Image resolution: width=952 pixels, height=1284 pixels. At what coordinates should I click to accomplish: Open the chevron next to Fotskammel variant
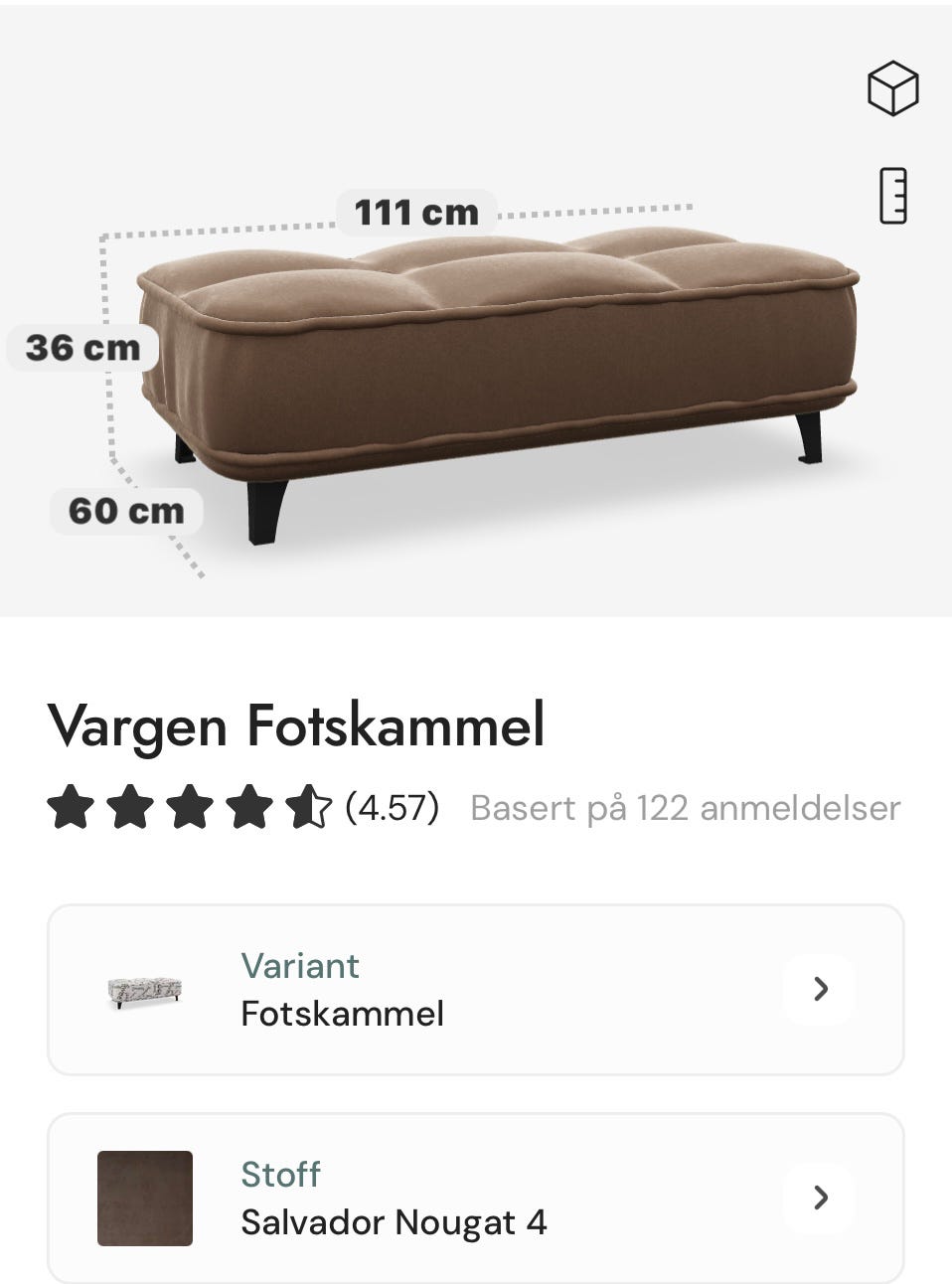point(818,989)
